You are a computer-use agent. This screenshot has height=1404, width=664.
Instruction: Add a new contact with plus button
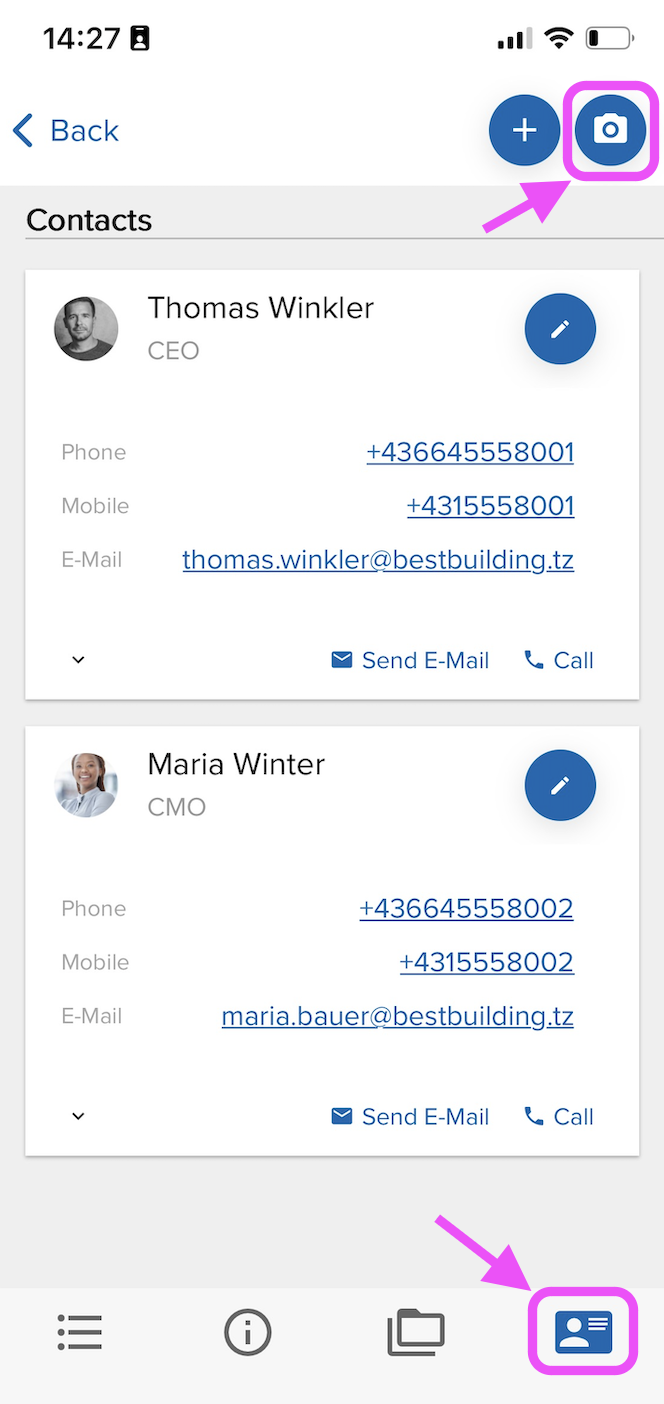[525, 130]
